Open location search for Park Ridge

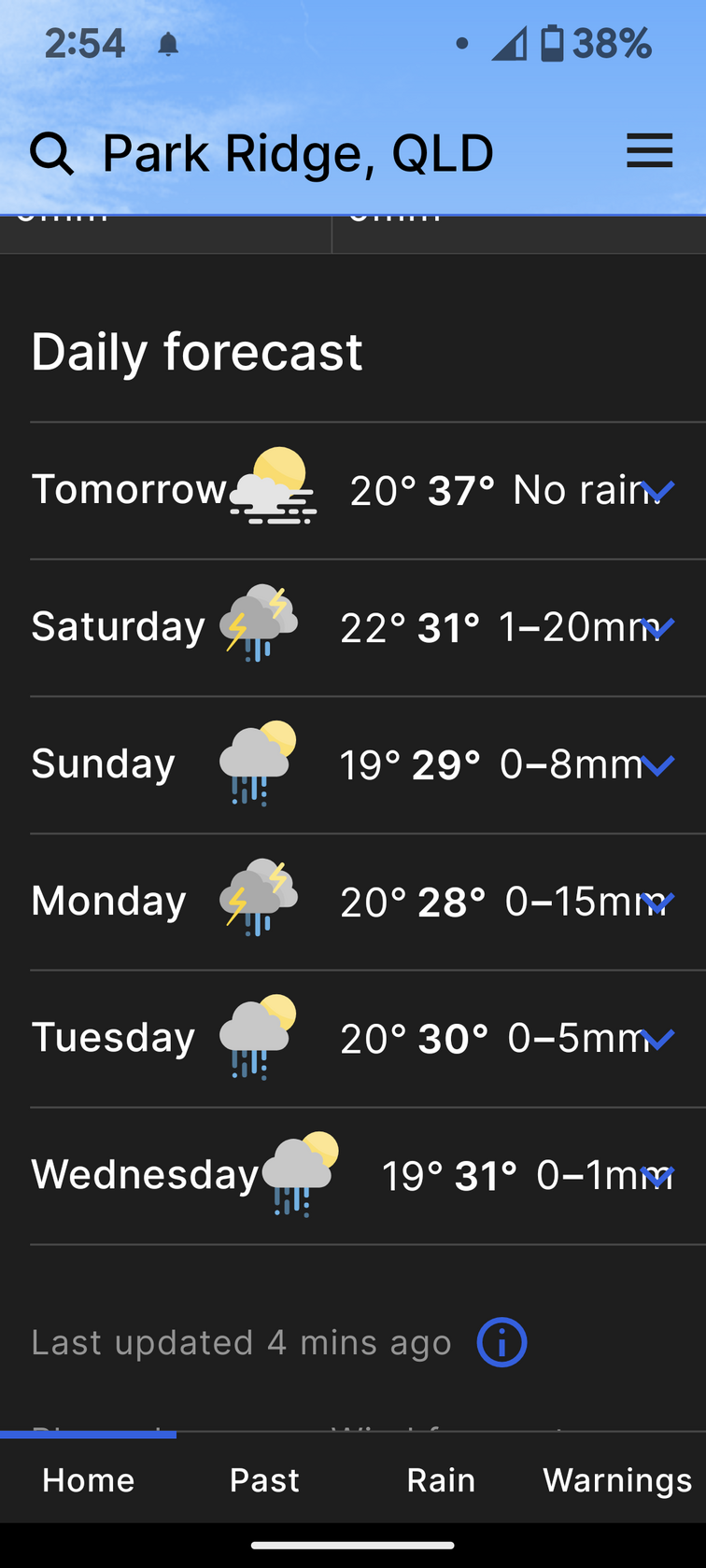(51, 153)
